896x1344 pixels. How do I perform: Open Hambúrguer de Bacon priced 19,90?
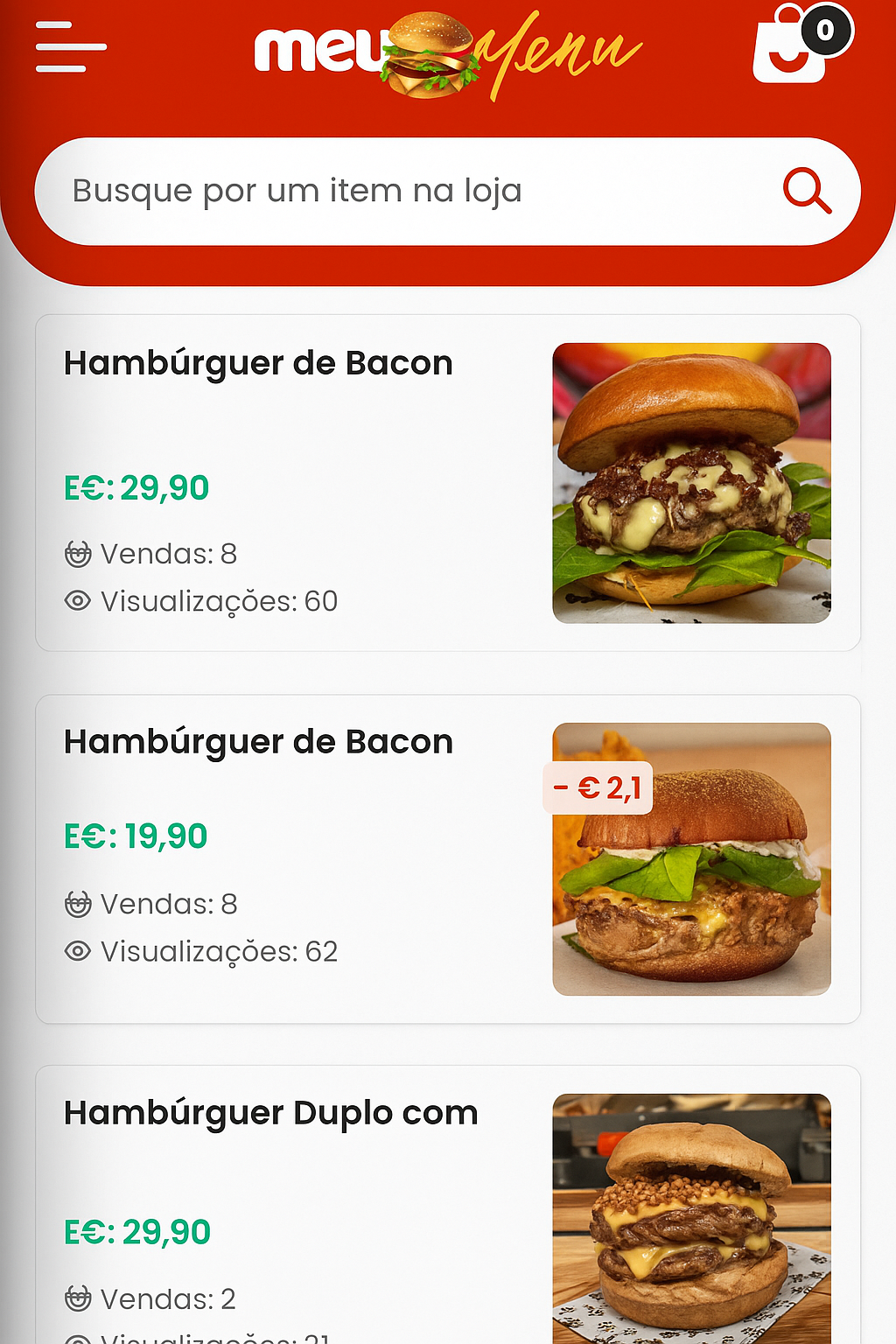click(x=447, y=858)
